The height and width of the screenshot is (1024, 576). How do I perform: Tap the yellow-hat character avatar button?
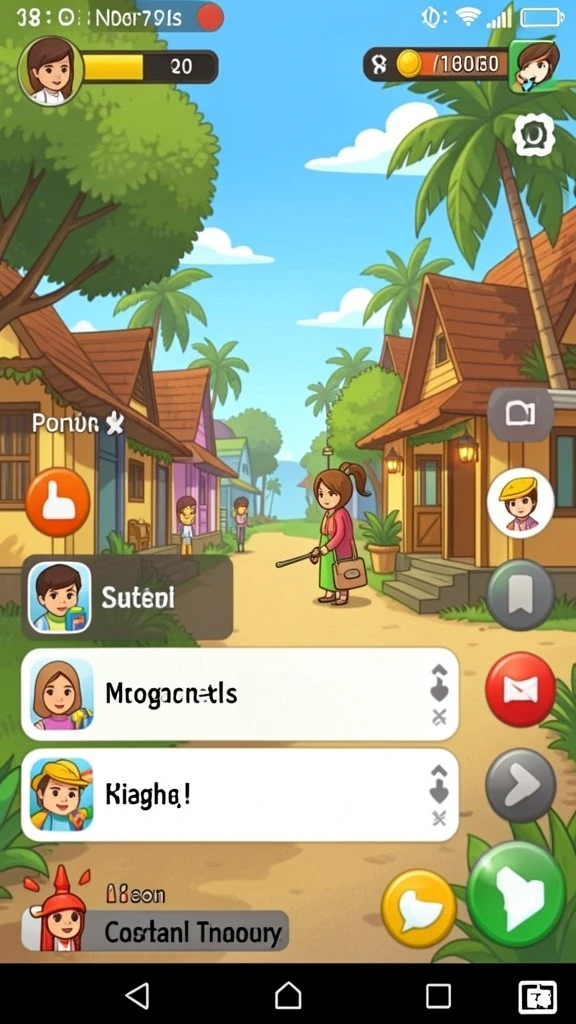pyautogui.click(x=520, y=502)
